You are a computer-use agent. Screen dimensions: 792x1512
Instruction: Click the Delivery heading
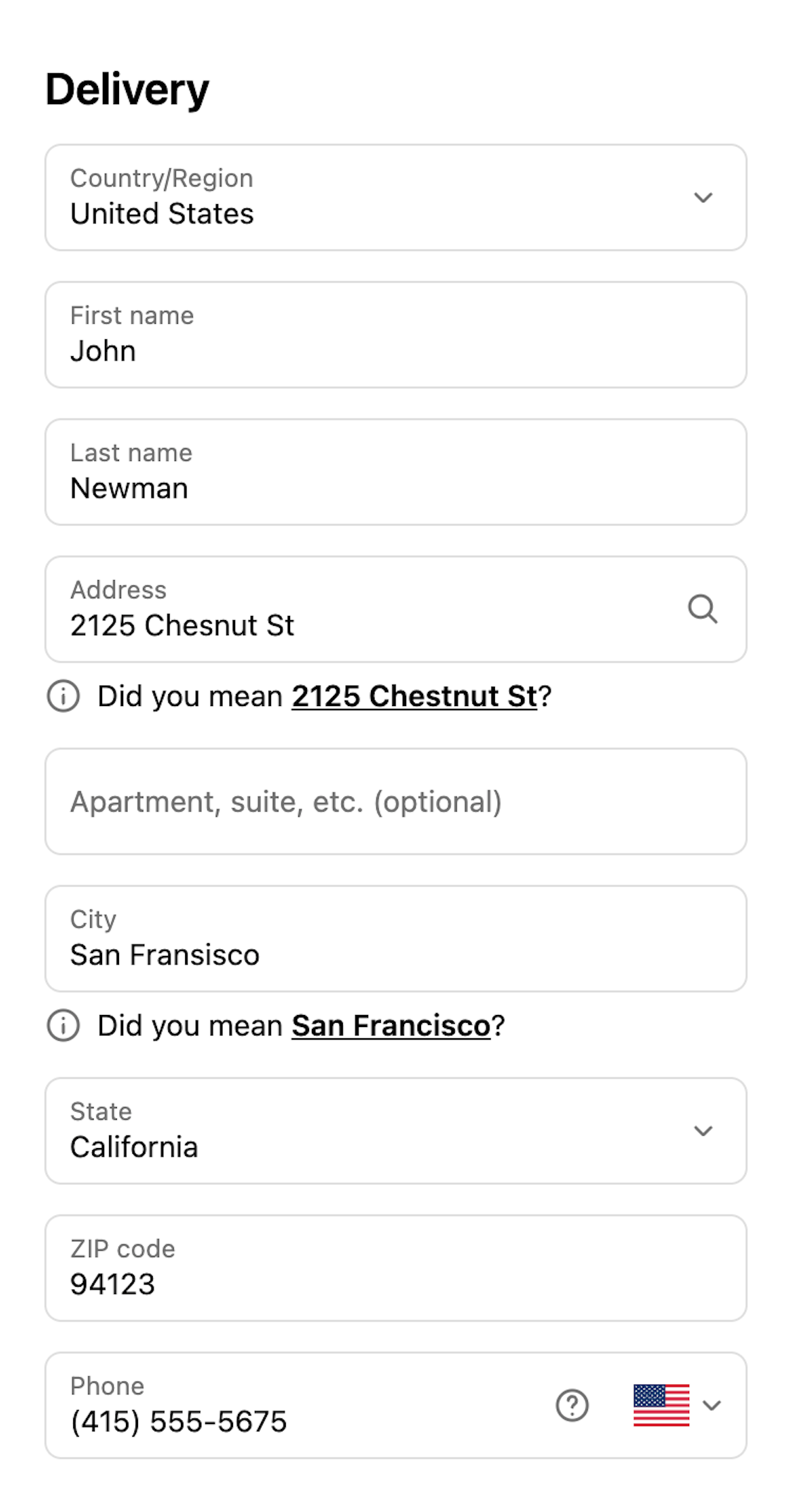click(125, 88)
